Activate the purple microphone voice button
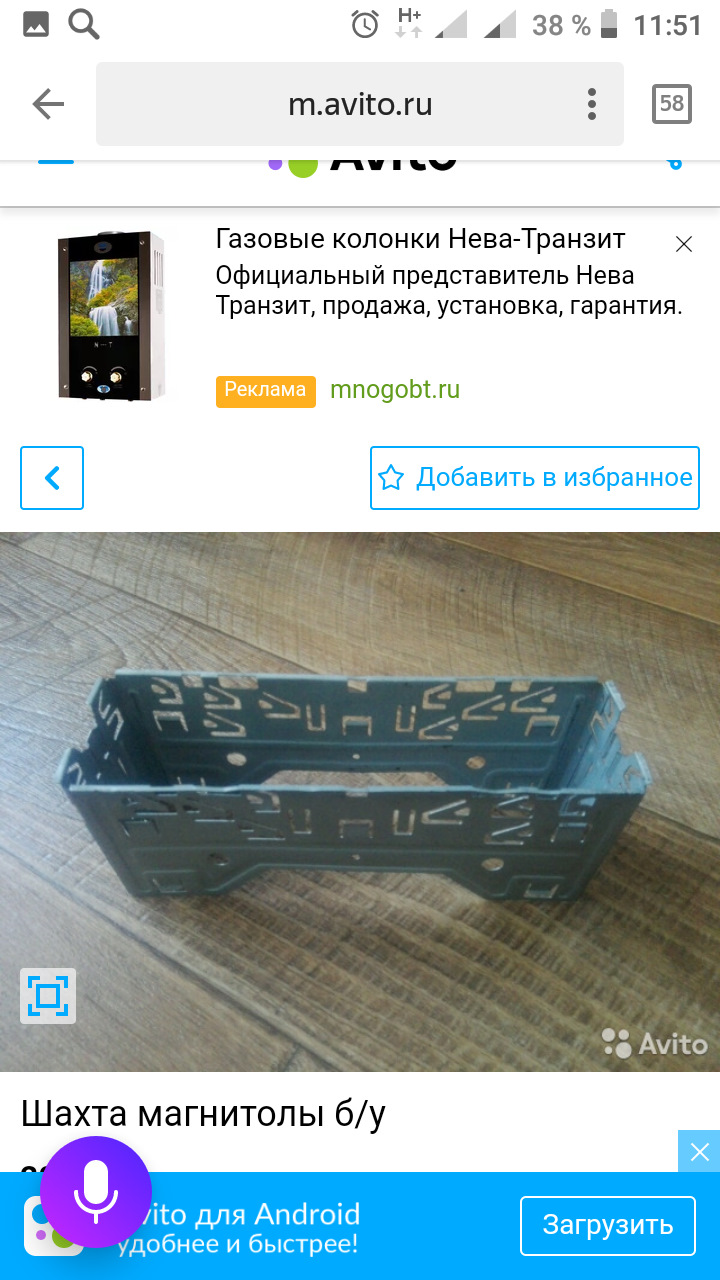Viewport: 720px width, 1280px height. pos(96,1191)
